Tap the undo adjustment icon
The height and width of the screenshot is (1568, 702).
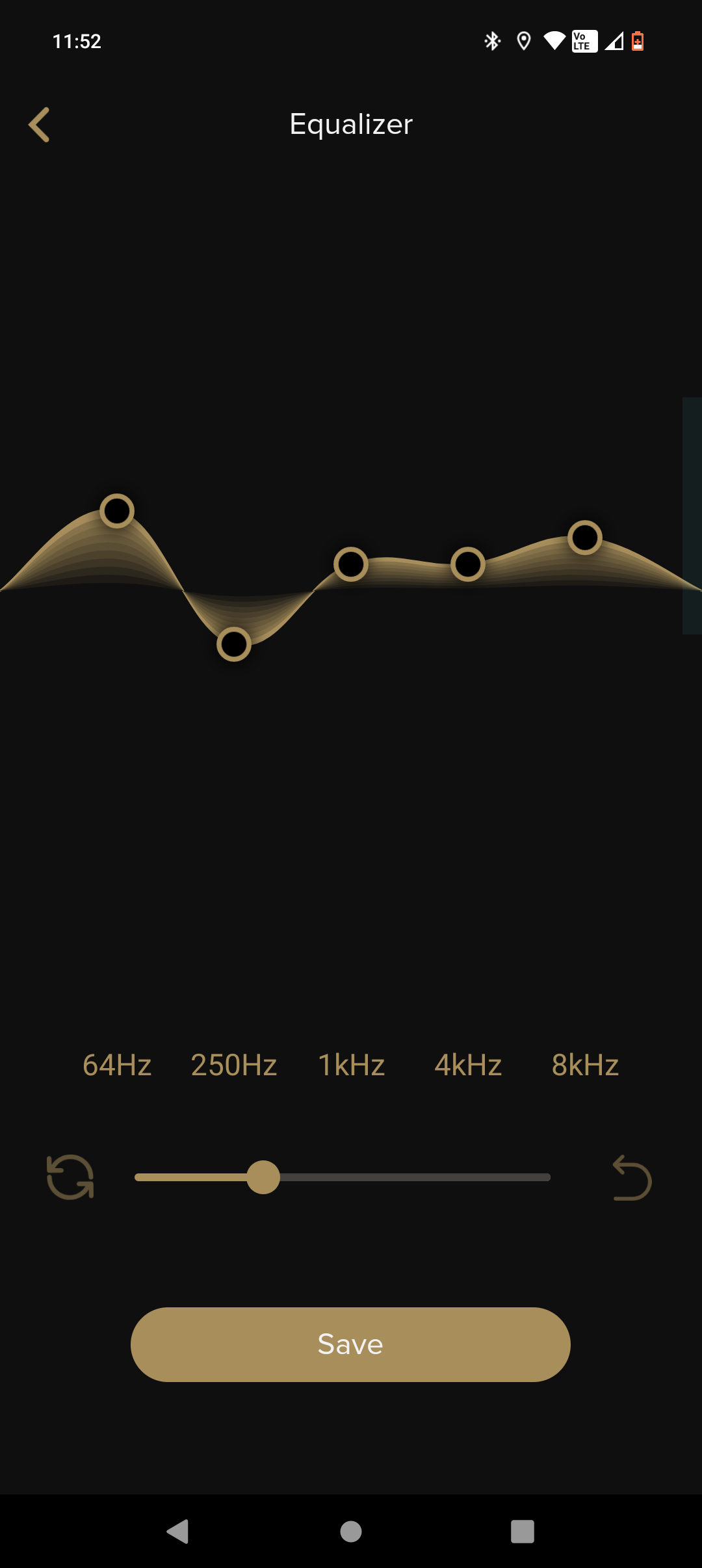coord(631,1178)
